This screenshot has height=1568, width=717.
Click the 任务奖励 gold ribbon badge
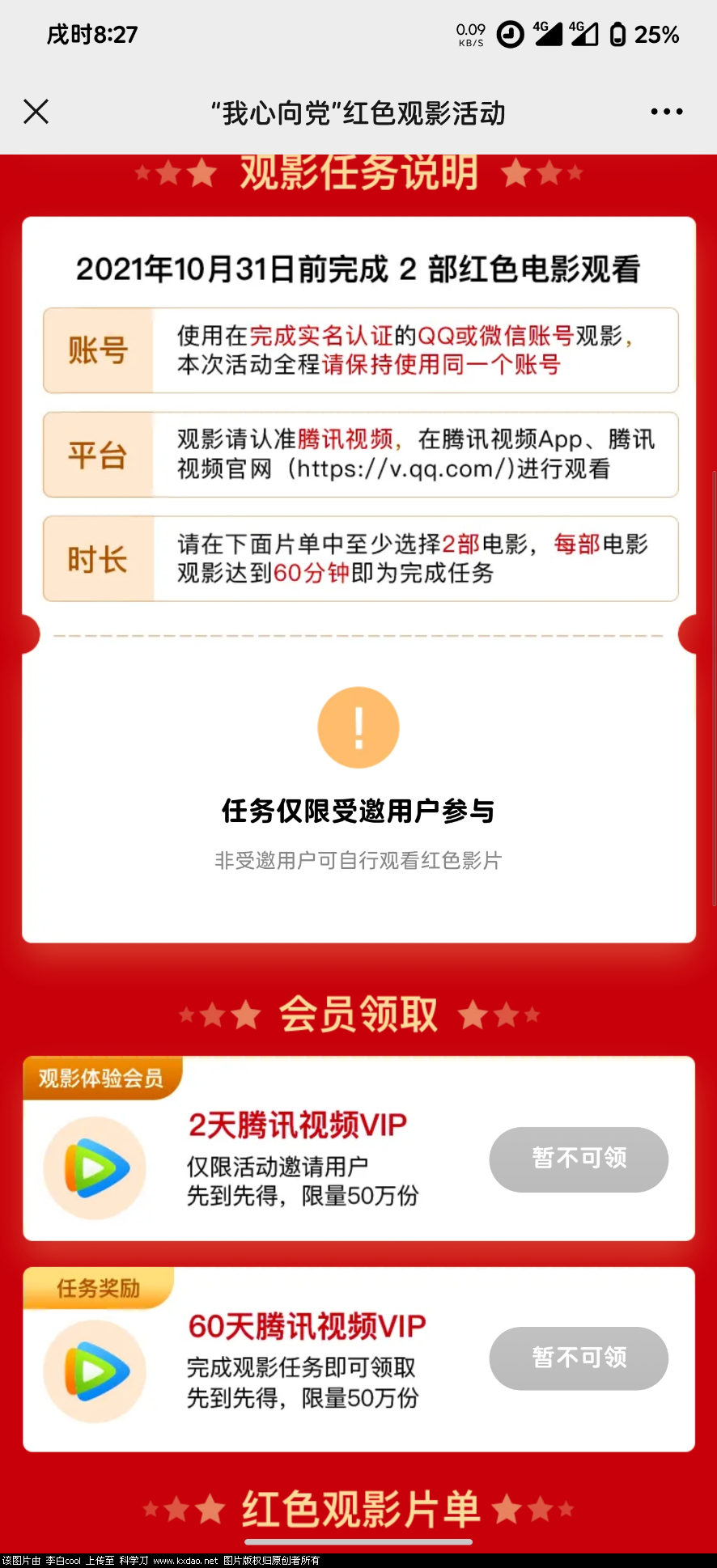(96, 1286)
